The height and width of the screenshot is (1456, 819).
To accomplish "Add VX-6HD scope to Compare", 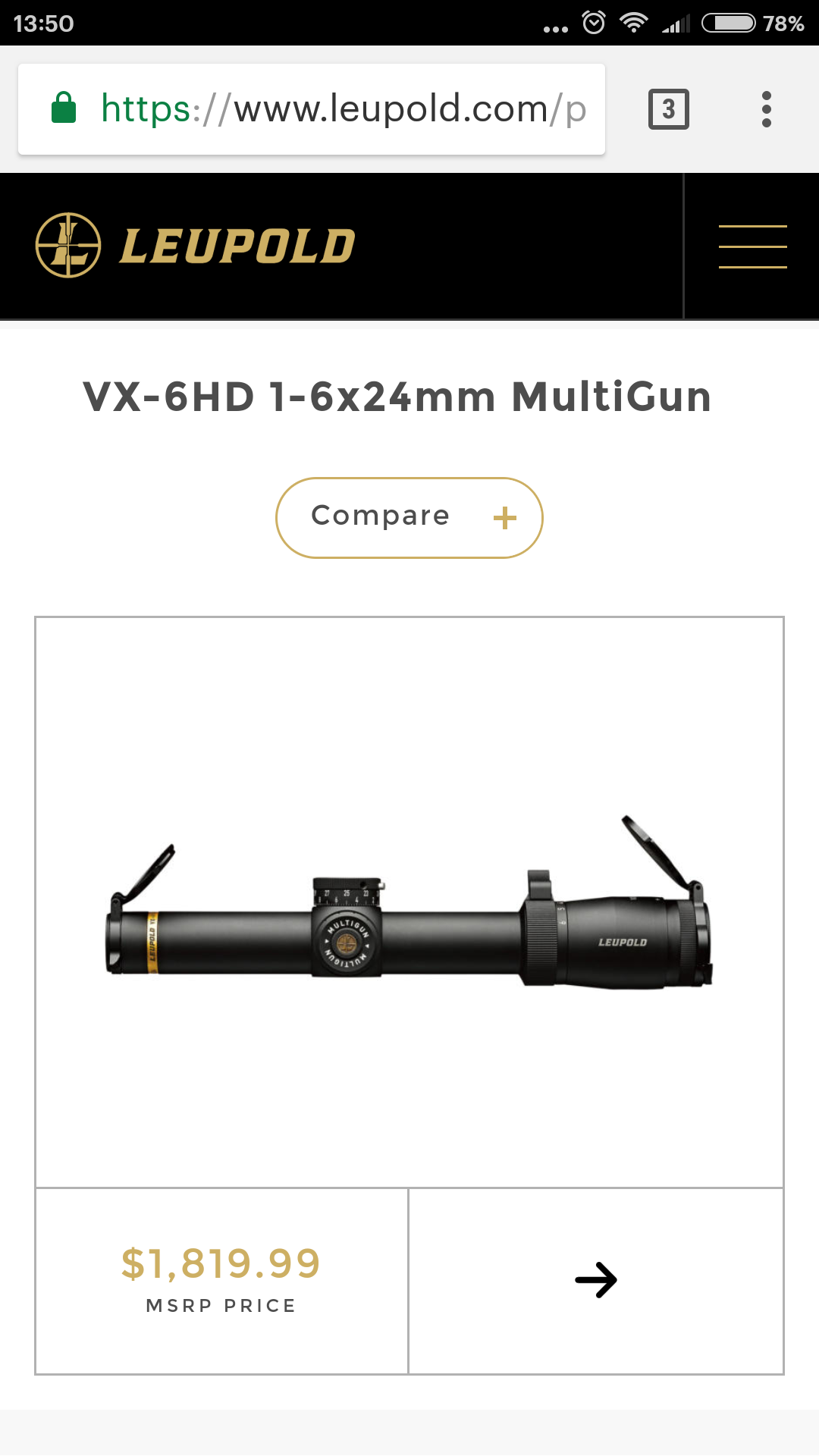I will (x=409, y=518).
